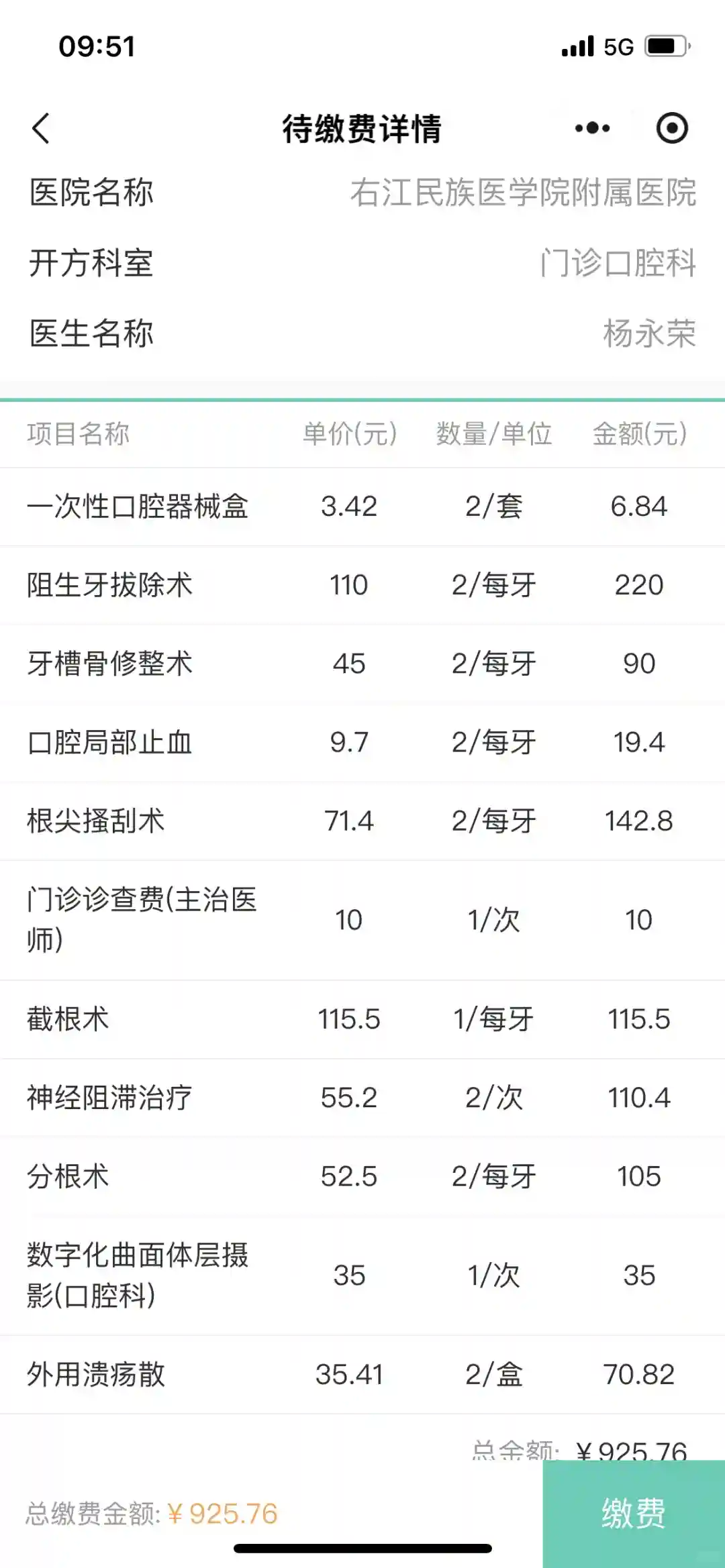Open the mini program more options menu
Screen dimensions: 725x1568
tap(592, 128)
